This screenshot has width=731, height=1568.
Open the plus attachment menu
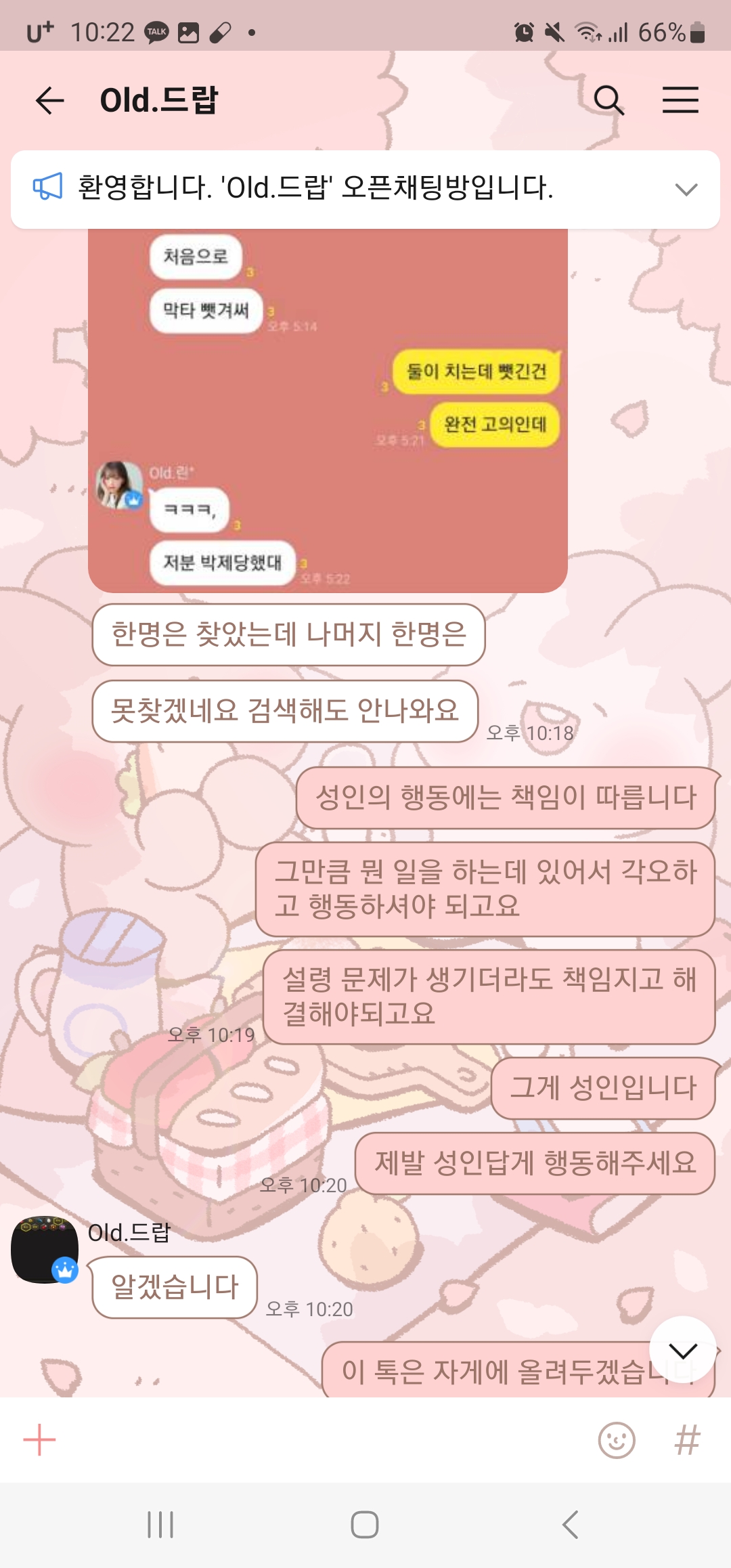[39, 1440]
